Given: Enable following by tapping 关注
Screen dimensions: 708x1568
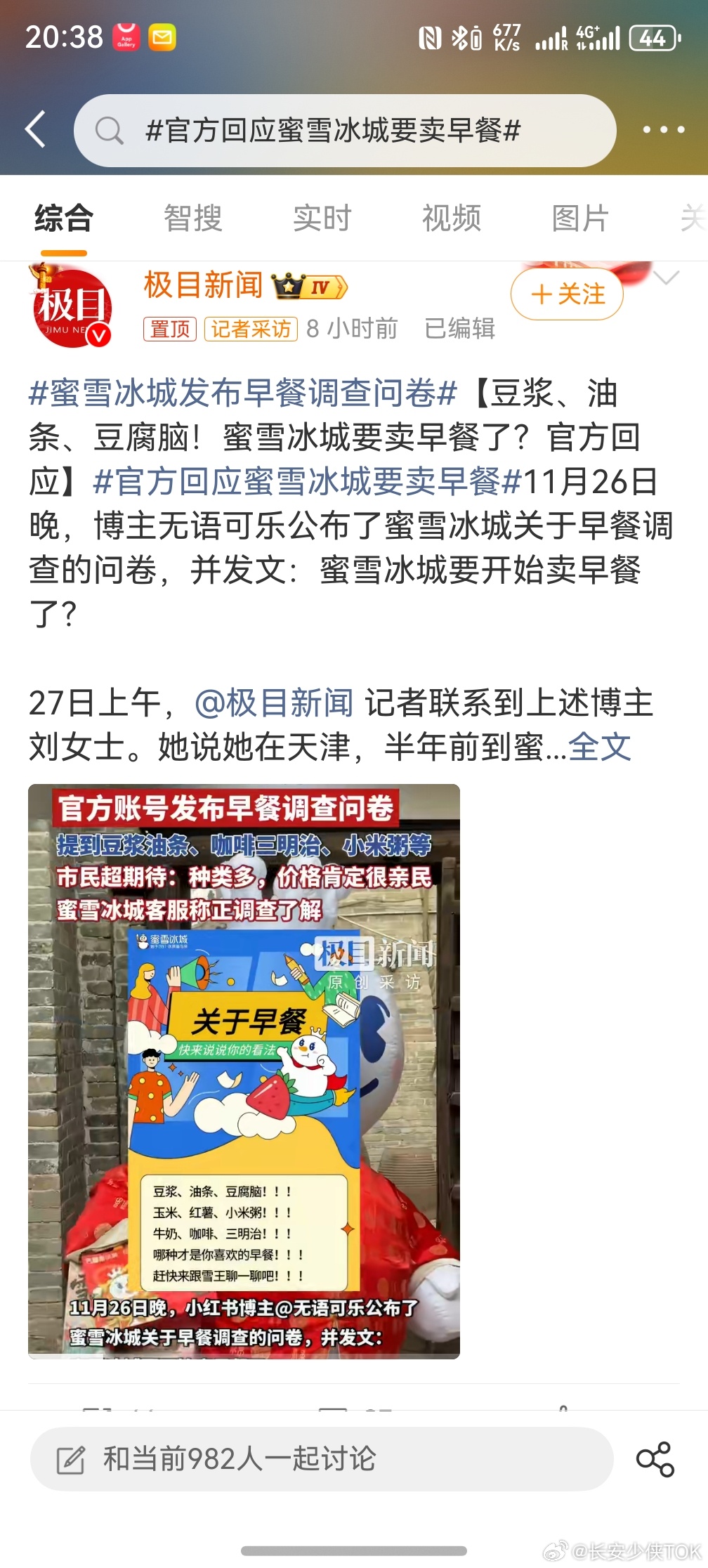Looking at the screenshot, I should tap(566, 295).
